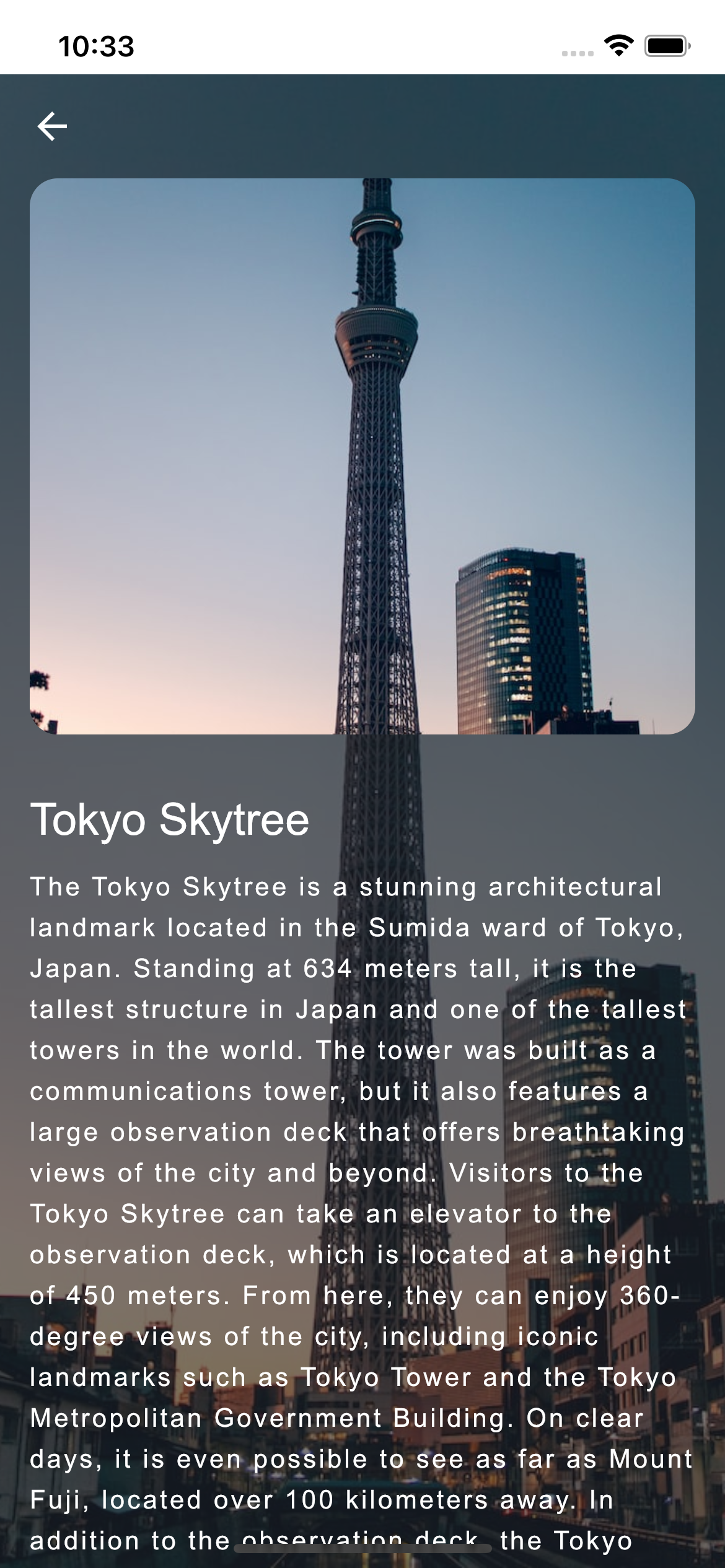Tap the Wi-Fi symbol in the status bar
The width and height of the screenshot is (725, 1568).
tap(617, 45)
